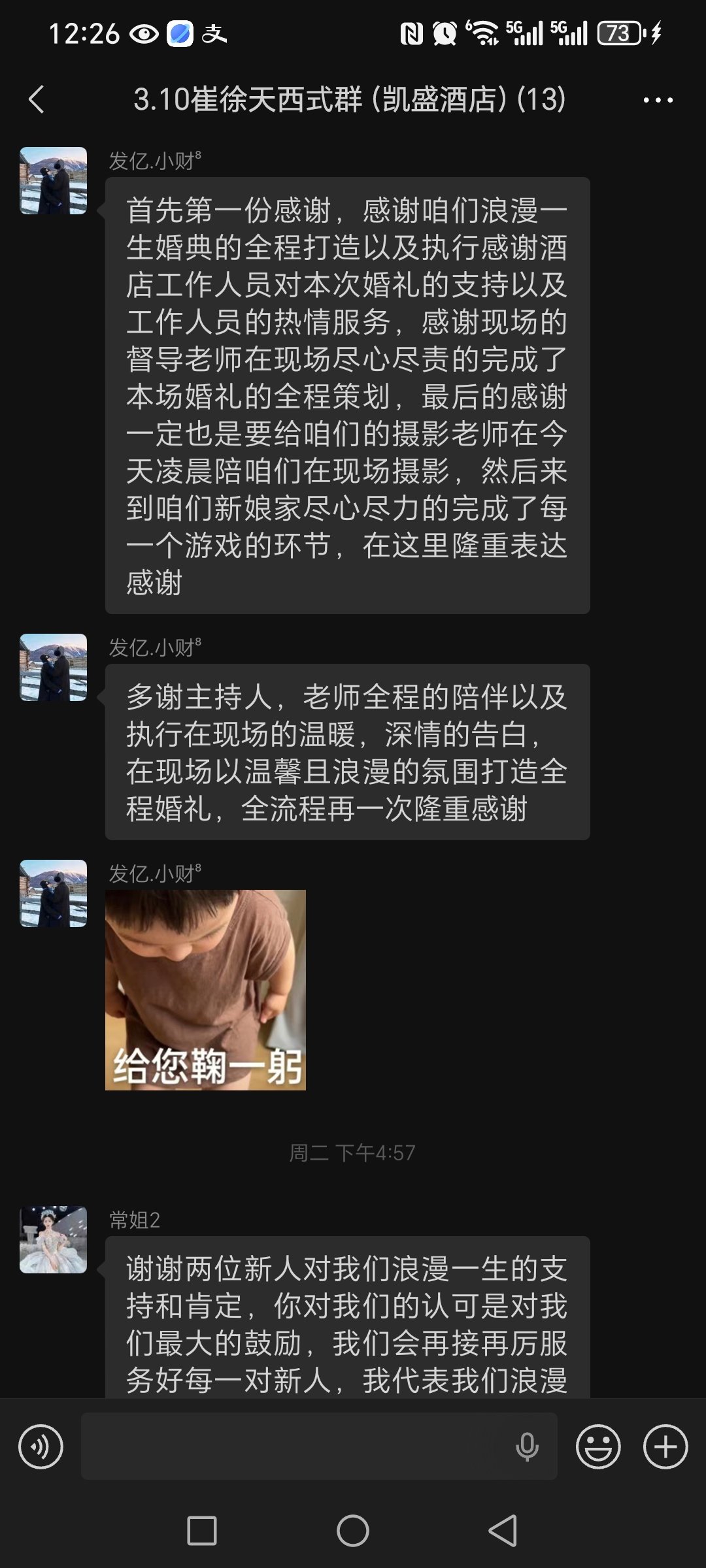Image resolution: width=706 pixels, height=1568 pixels.
Task: Open the emoji sticker panel
Action: coord(597,1447)
